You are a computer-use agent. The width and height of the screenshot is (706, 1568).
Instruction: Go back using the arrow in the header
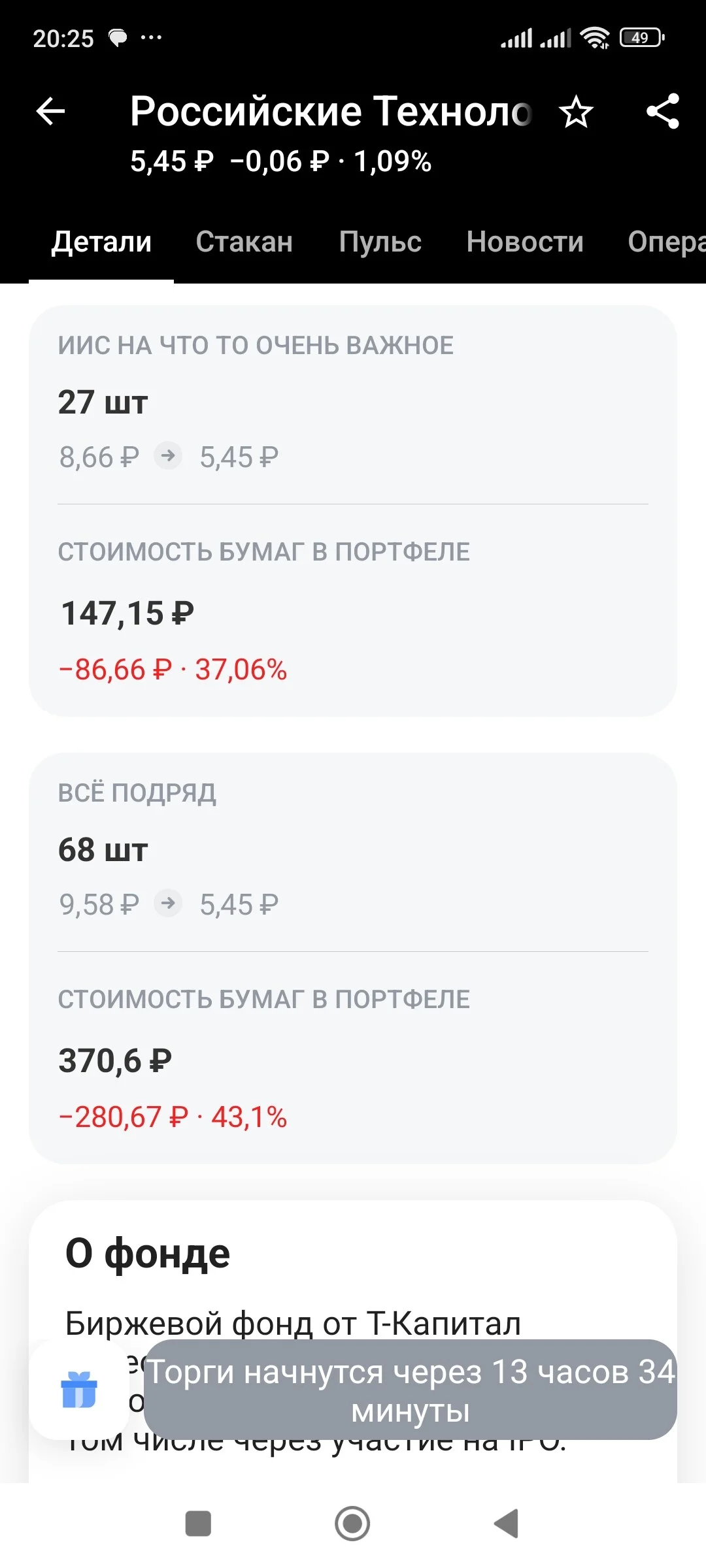click(x=50, y=111)
